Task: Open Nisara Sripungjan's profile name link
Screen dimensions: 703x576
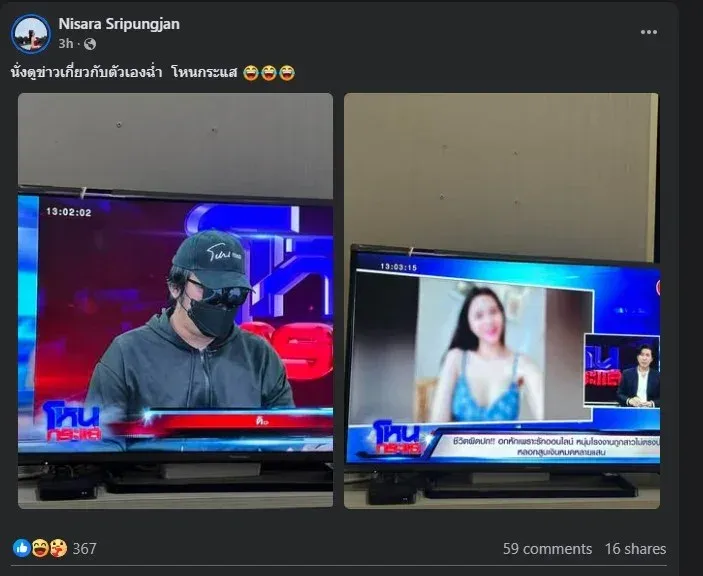Action: coord(120,24)
